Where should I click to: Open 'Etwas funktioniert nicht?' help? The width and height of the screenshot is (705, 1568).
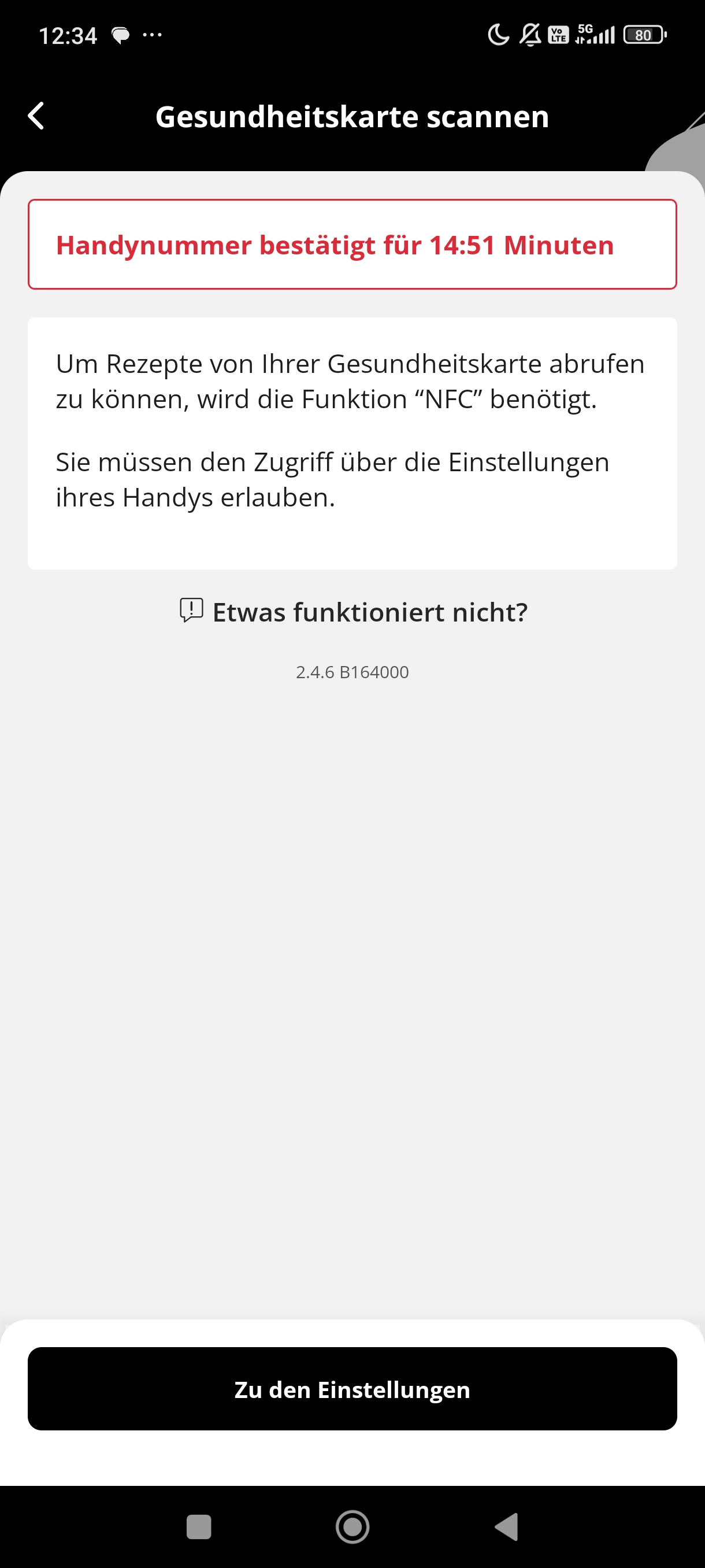click(x=354, y=612)
